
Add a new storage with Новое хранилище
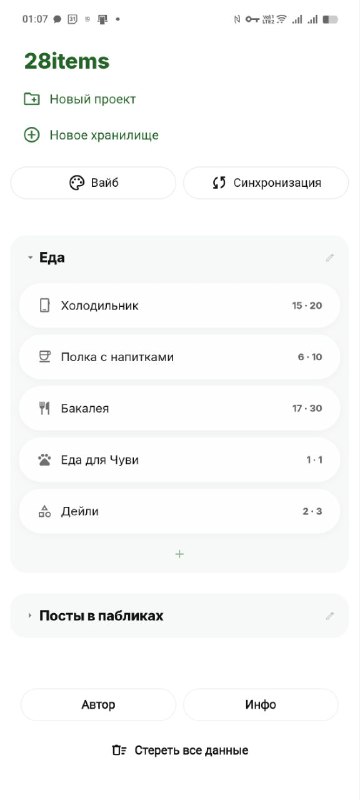[x=91, y=135]
